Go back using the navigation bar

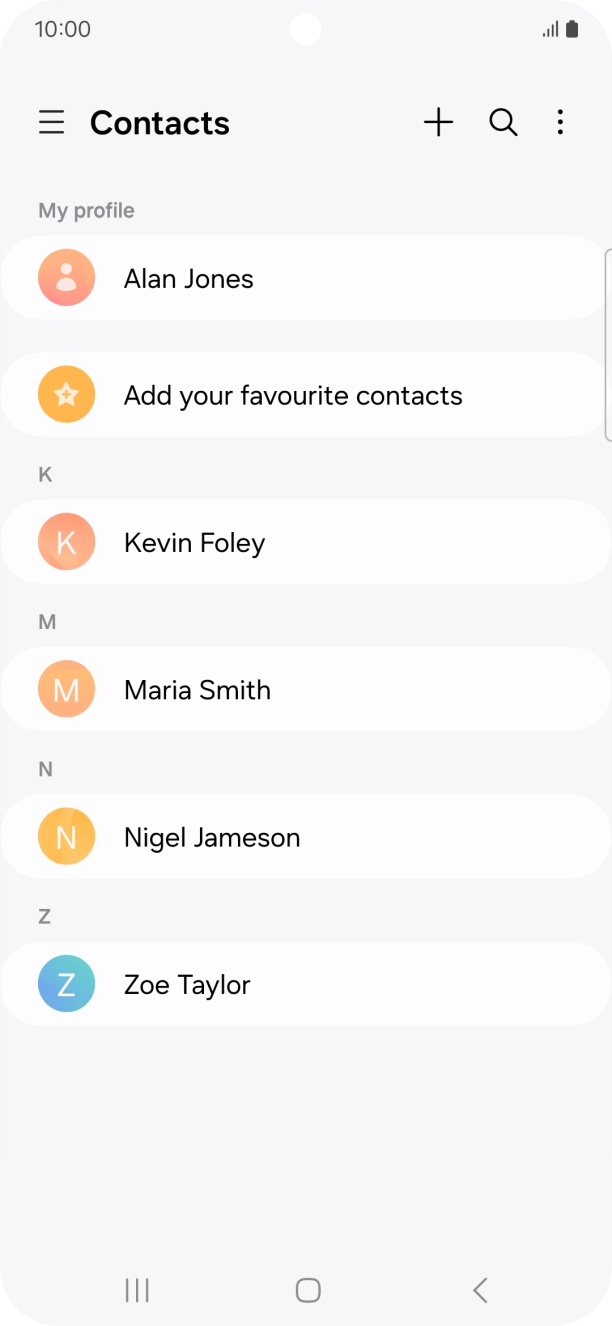(x=480, y=1290)
